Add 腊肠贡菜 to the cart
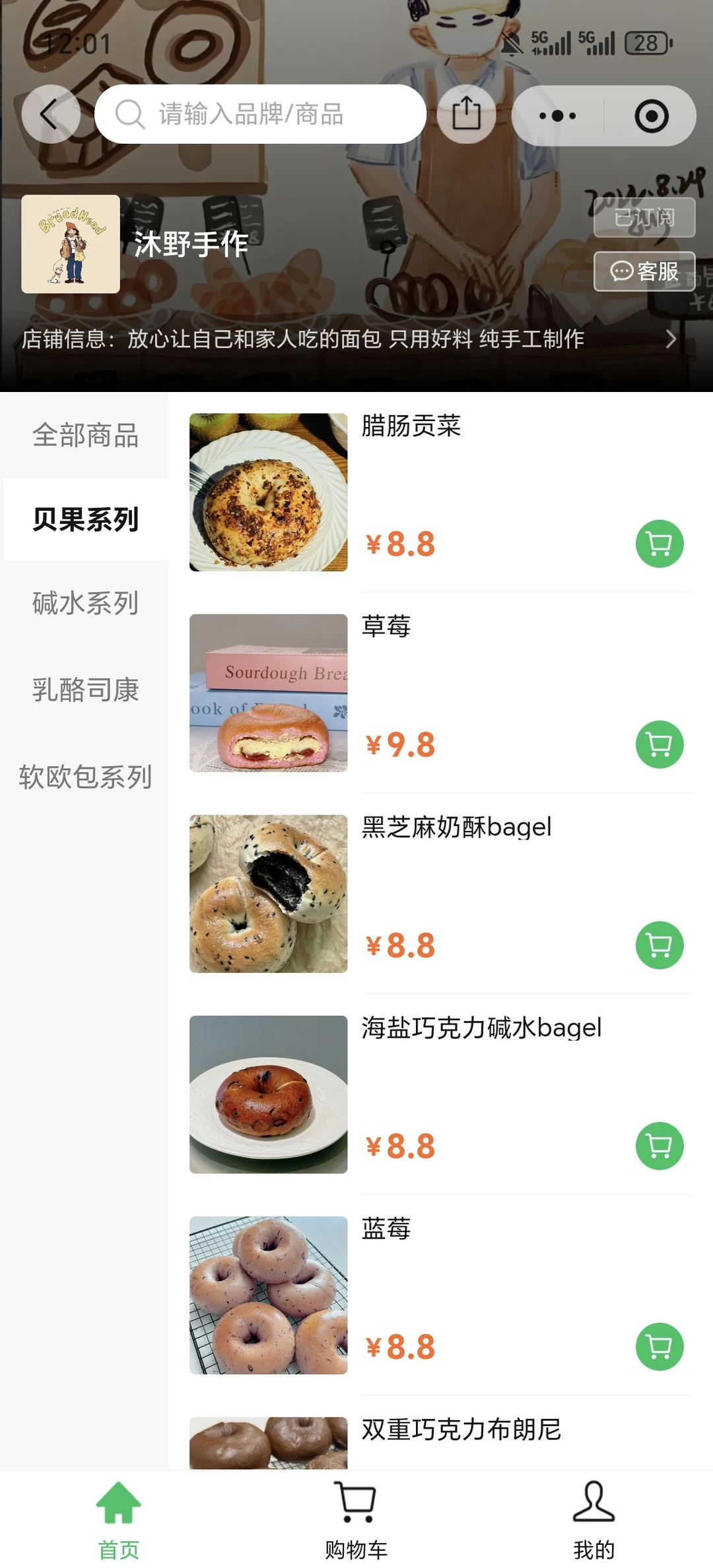This screenshot has height=1568, width=713. coord(659,544)
